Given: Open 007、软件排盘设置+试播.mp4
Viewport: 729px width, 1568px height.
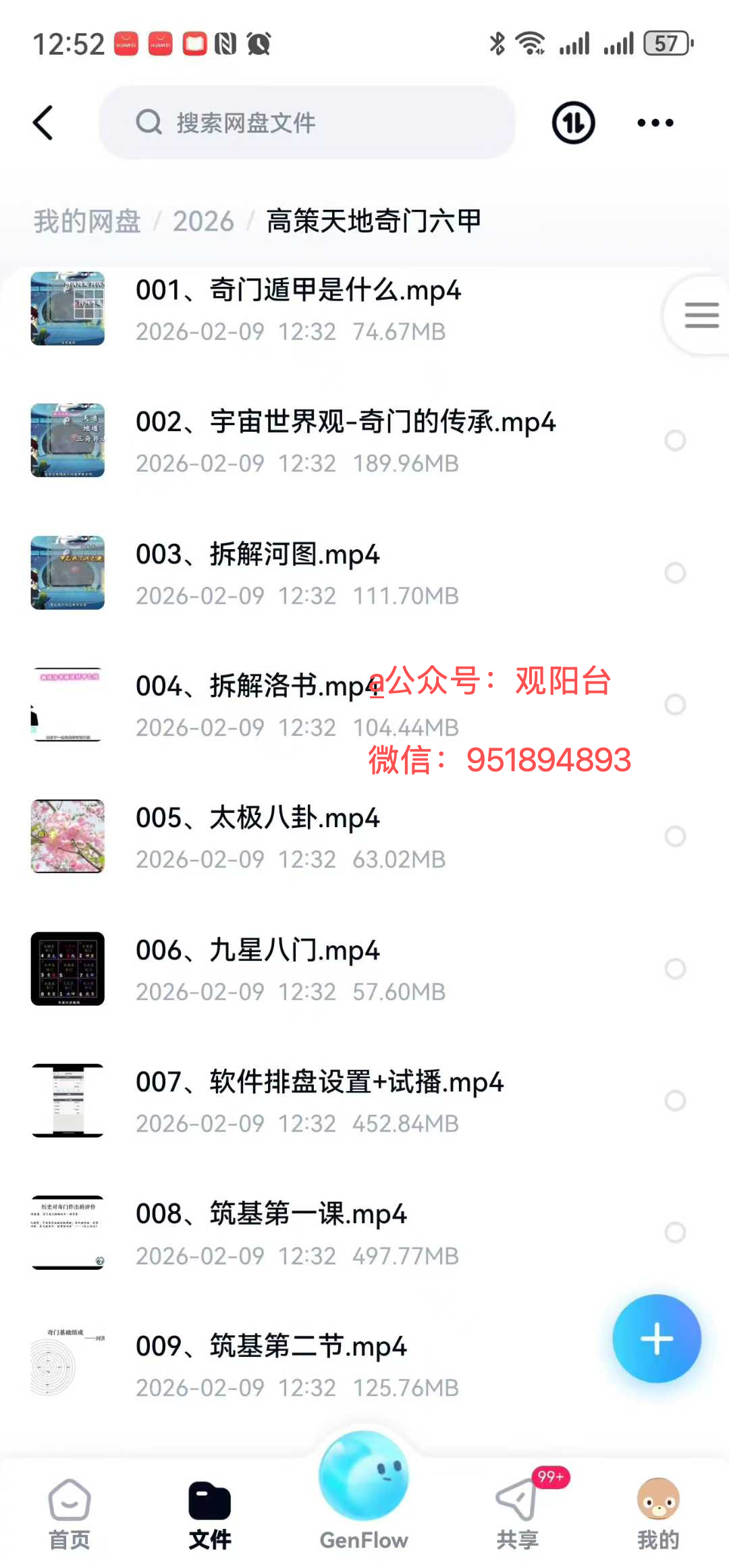Looking at the screenshot, I should pyautogui.click(x=364, y=1100).
